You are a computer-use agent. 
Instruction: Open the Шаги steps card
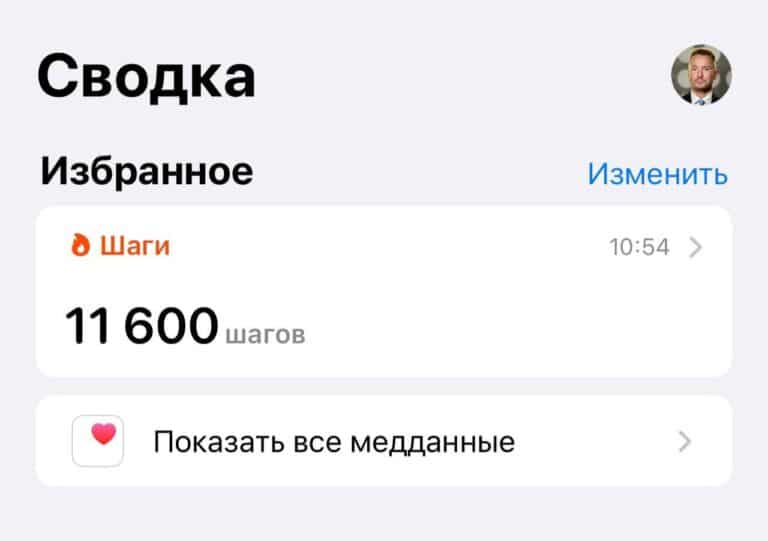(x=383, y=291)
